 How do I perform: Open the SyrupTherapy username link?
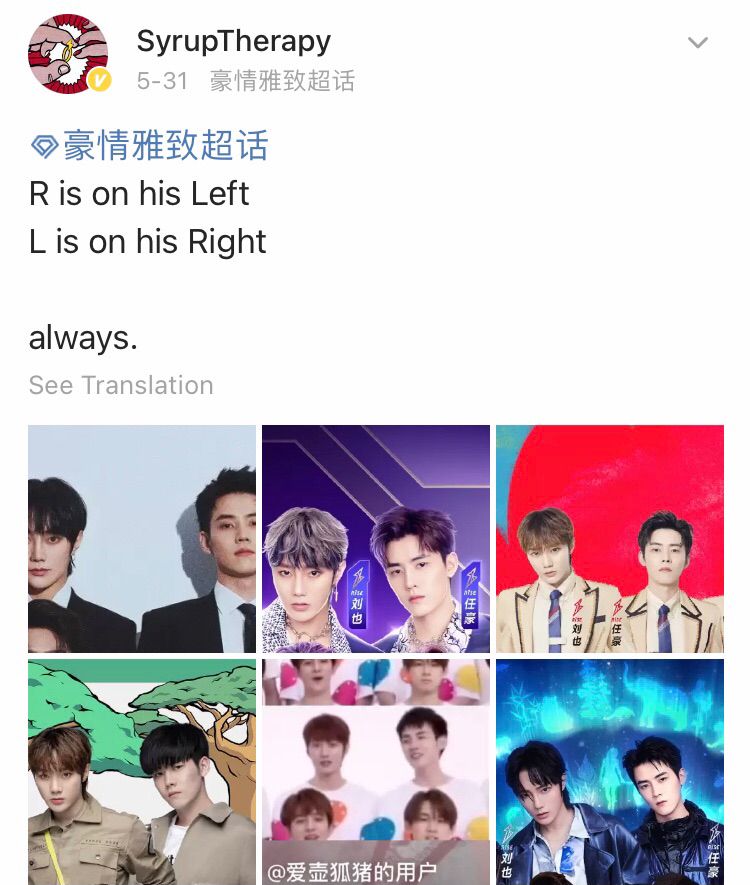(233, 41)
